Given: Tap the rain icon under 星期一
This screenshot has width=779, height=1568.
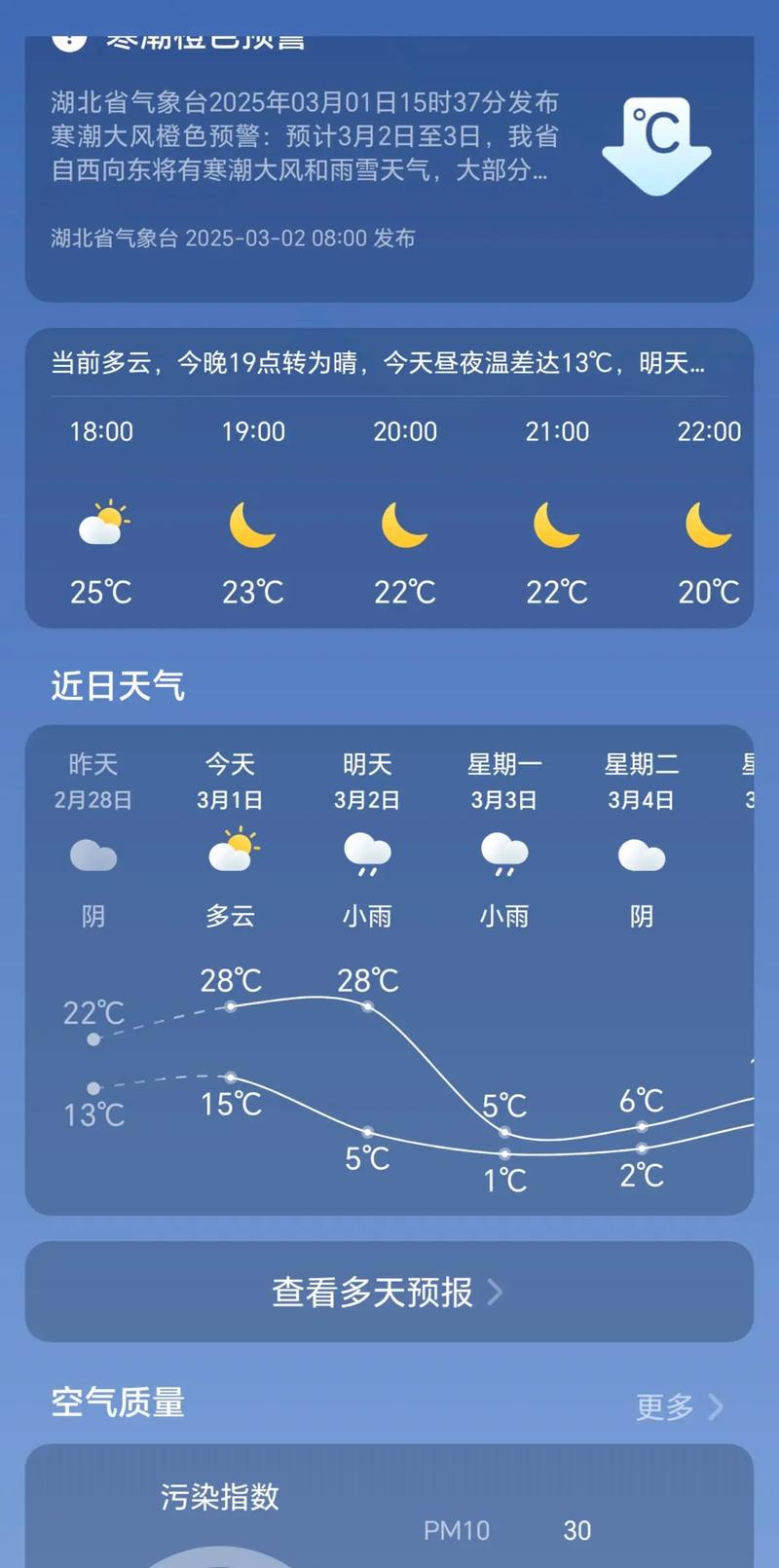Looking at the screenshot, I should pyautogui.click(x=503, y=857).
